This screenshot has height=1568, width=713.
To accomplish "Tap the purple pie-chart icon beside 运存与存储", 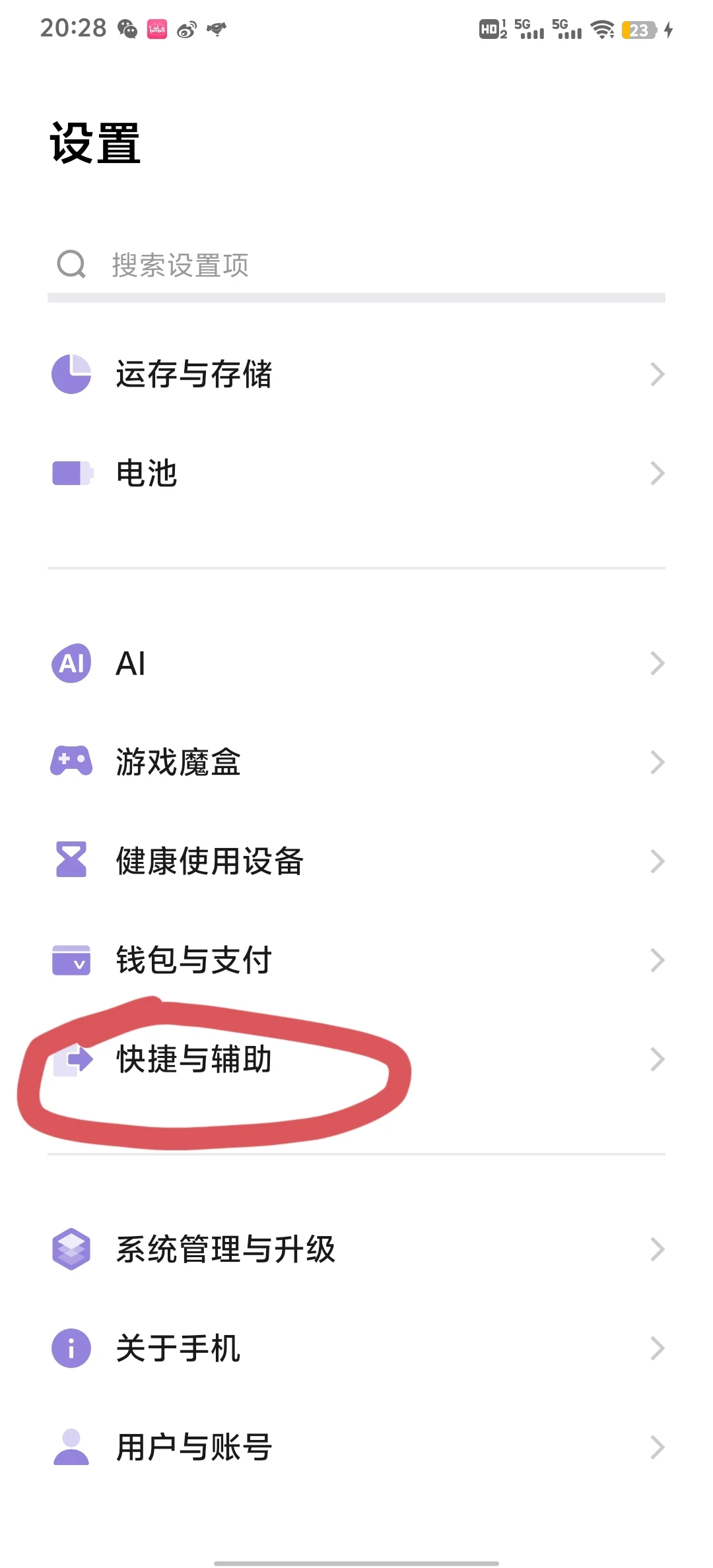I will (x=71, y=374).
